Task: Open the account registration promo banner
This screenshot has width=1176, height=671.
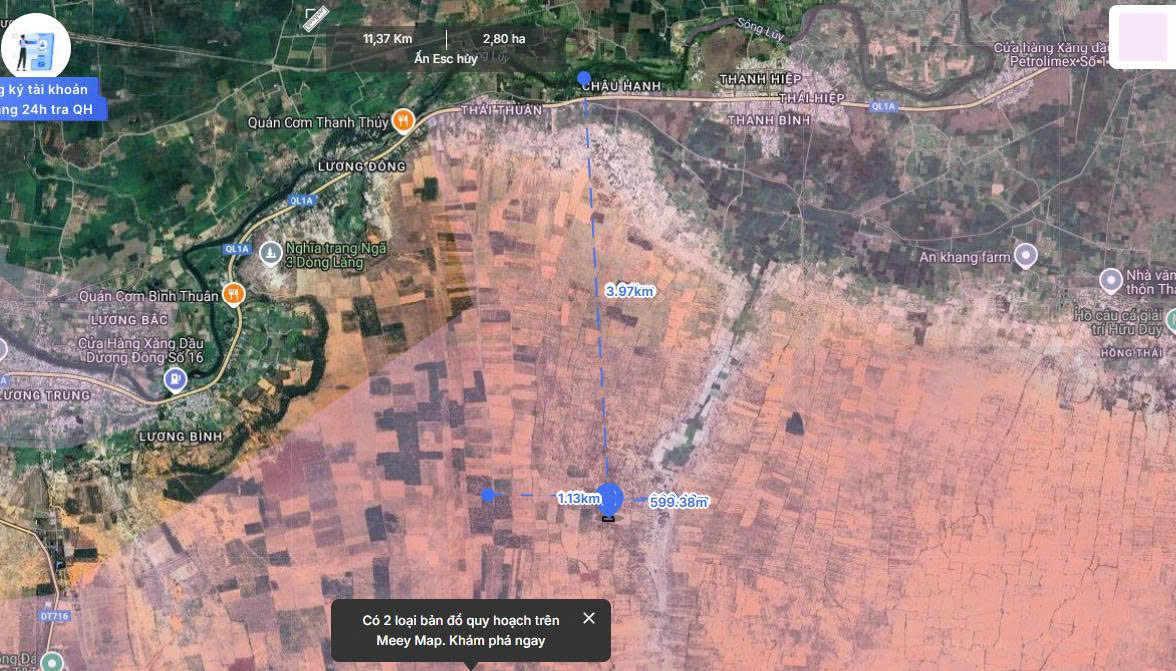Action: click(x=50, y=99)
